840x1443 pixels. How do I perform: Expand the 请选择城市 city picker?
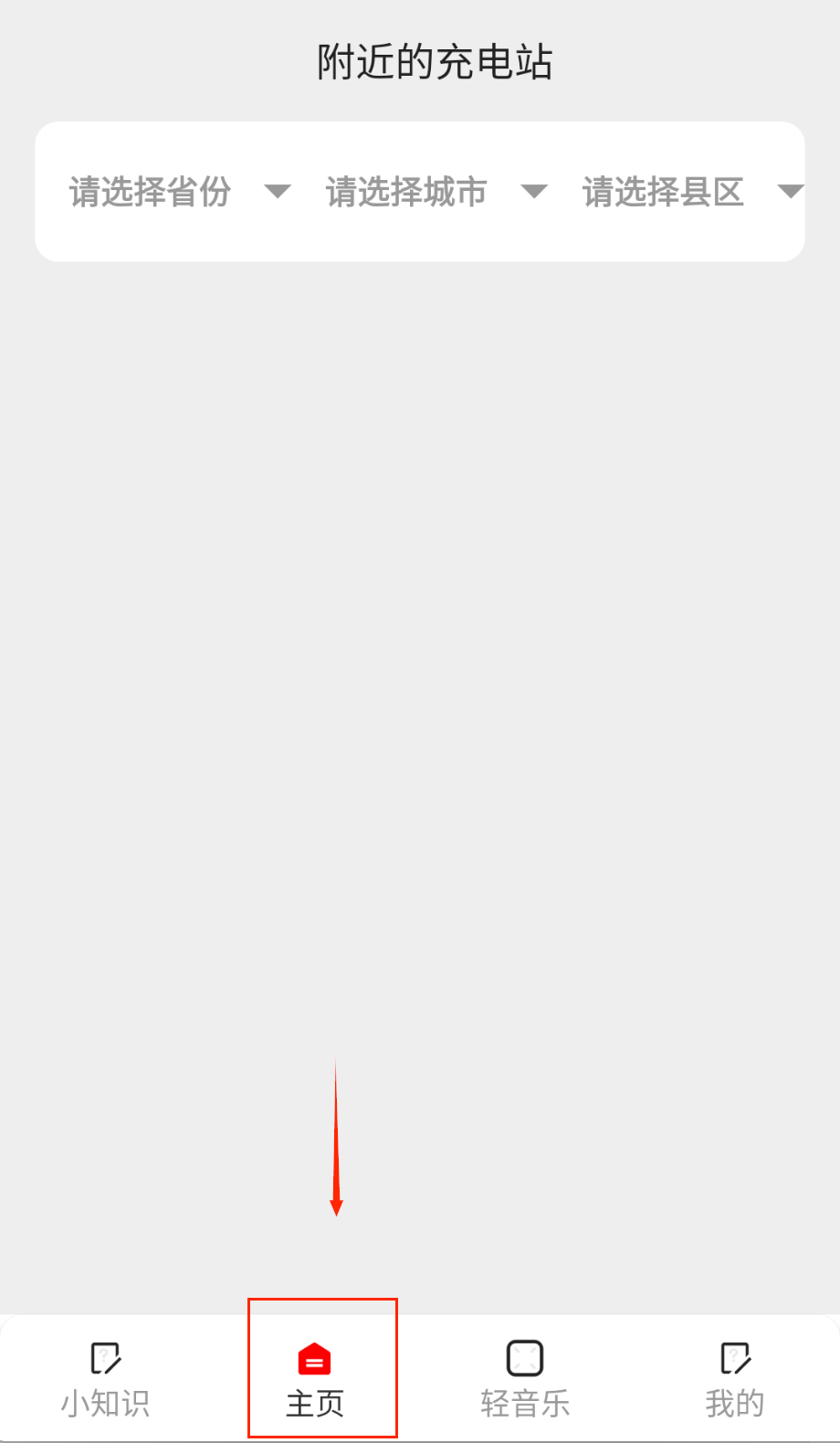coord(436,192)
